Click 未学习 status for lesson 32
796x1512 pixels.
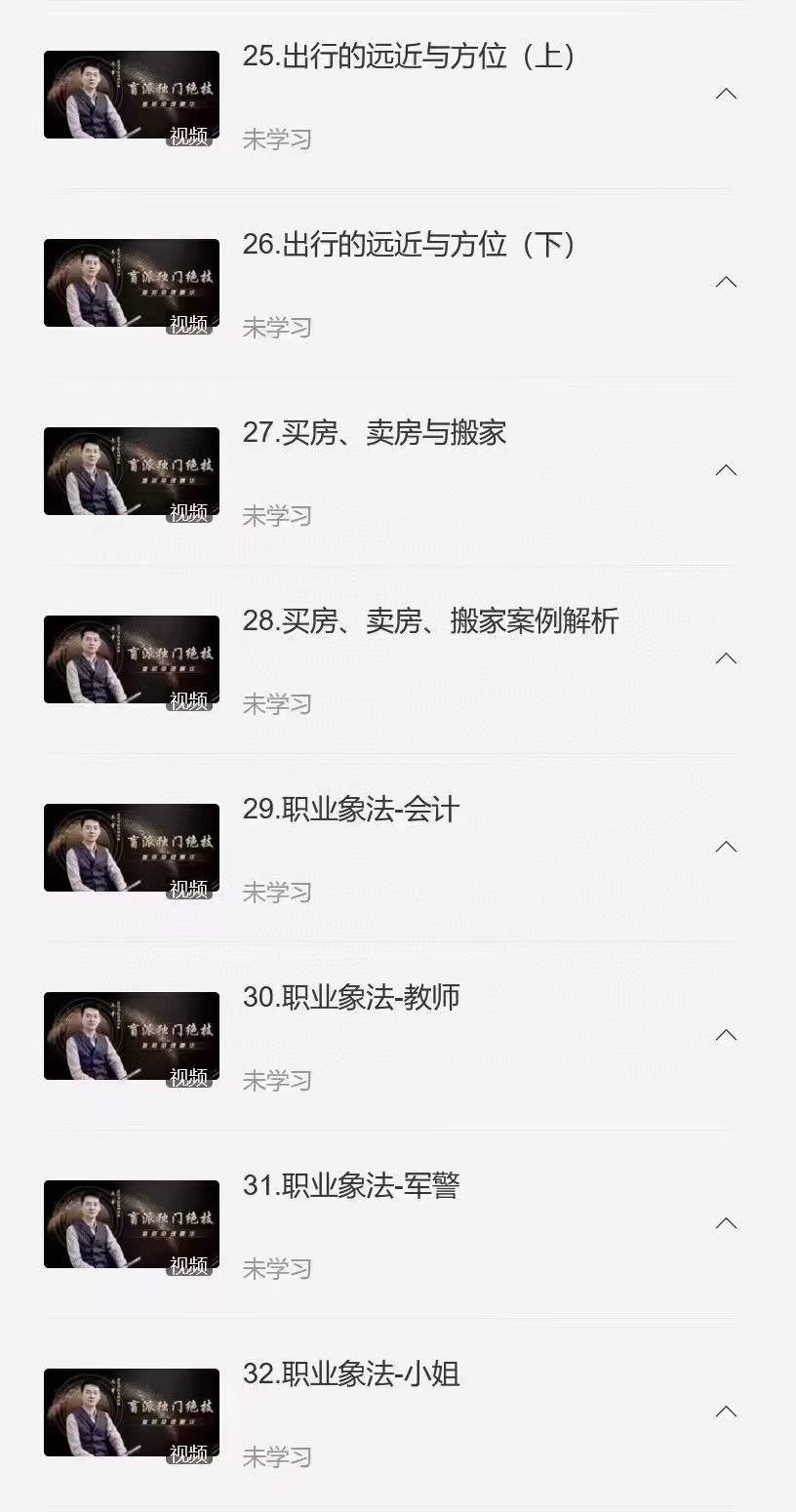pyautogui.click(x=277, y=1457)
